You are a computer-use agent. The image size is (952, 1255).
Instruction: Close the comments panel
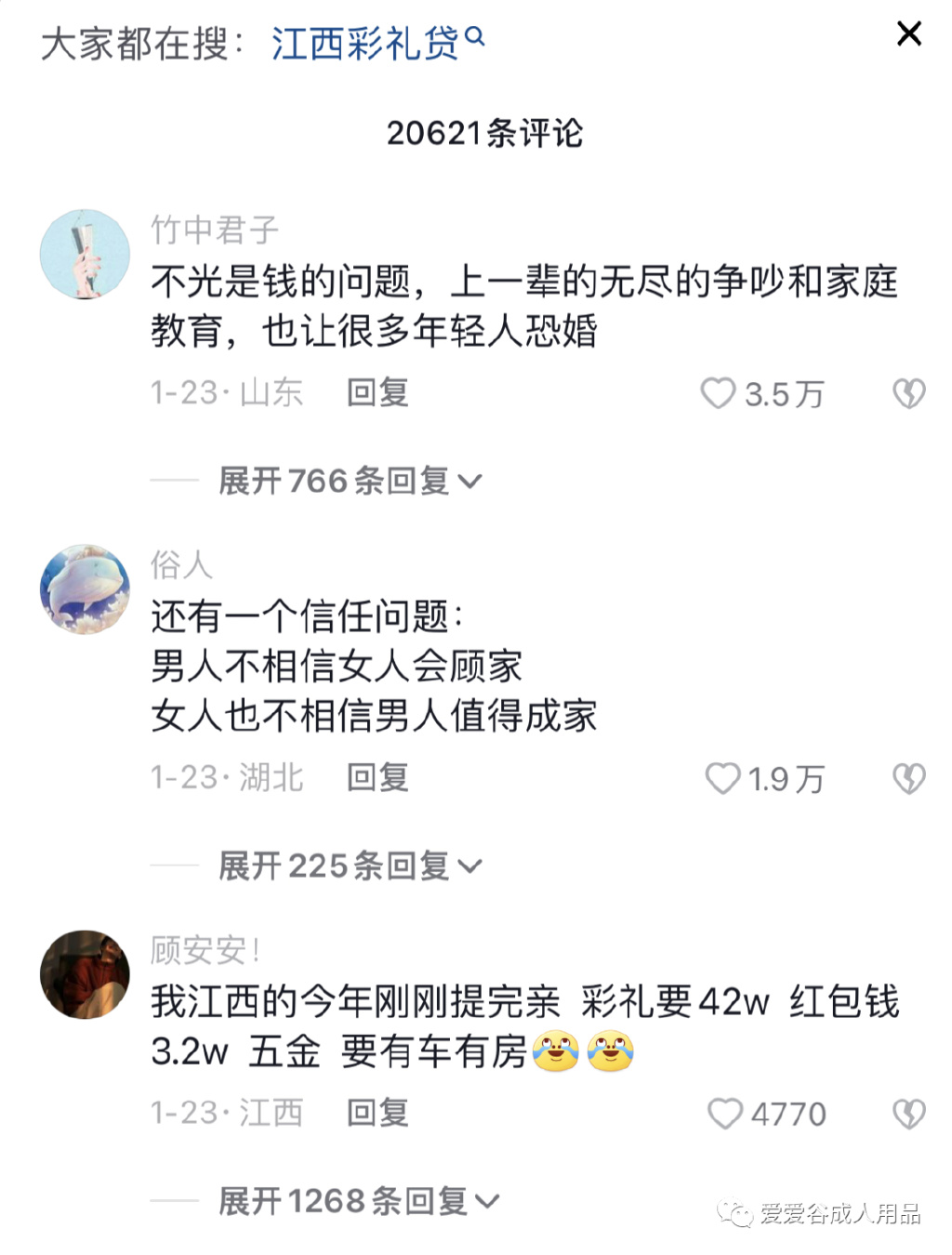[x=908, y=33]
